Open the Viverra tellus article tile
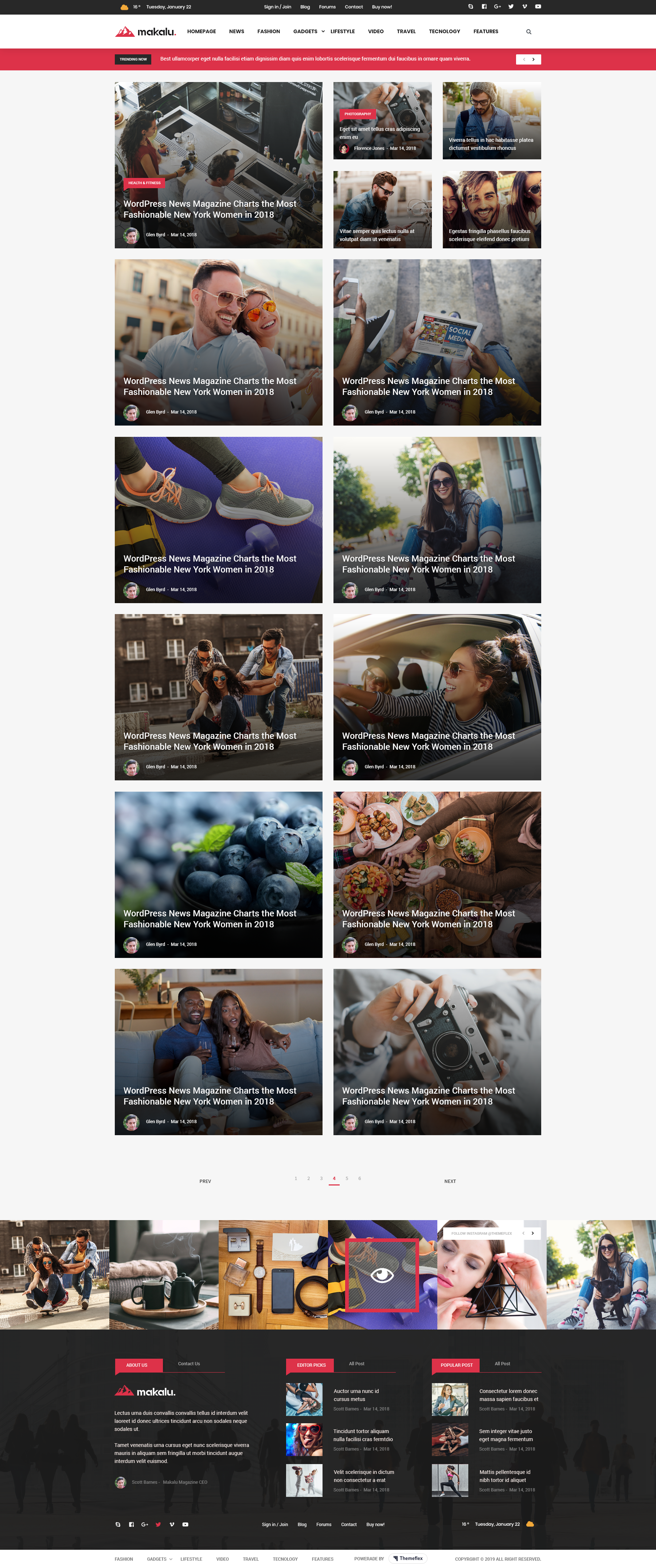This screenshot has width=656, height=1568. point(491,144)
